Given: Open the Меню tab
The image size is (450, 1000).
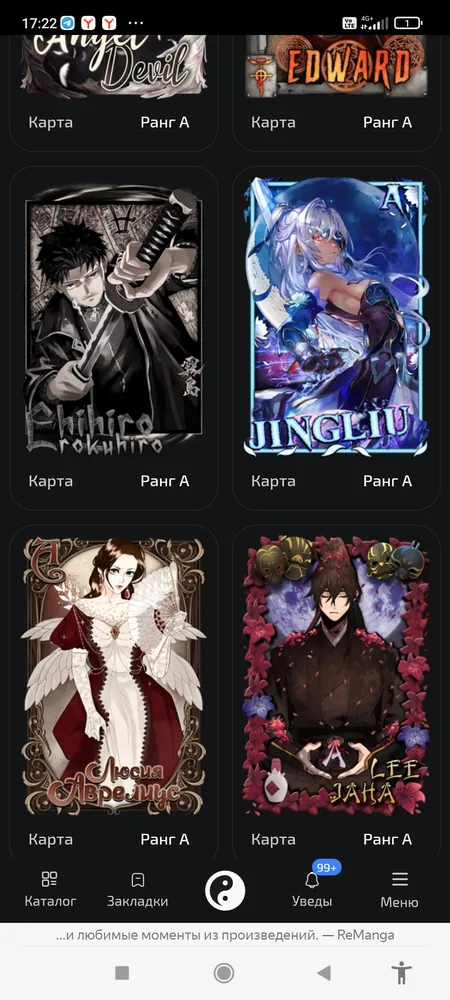Looking at the screenshot, I should point(399,890).
